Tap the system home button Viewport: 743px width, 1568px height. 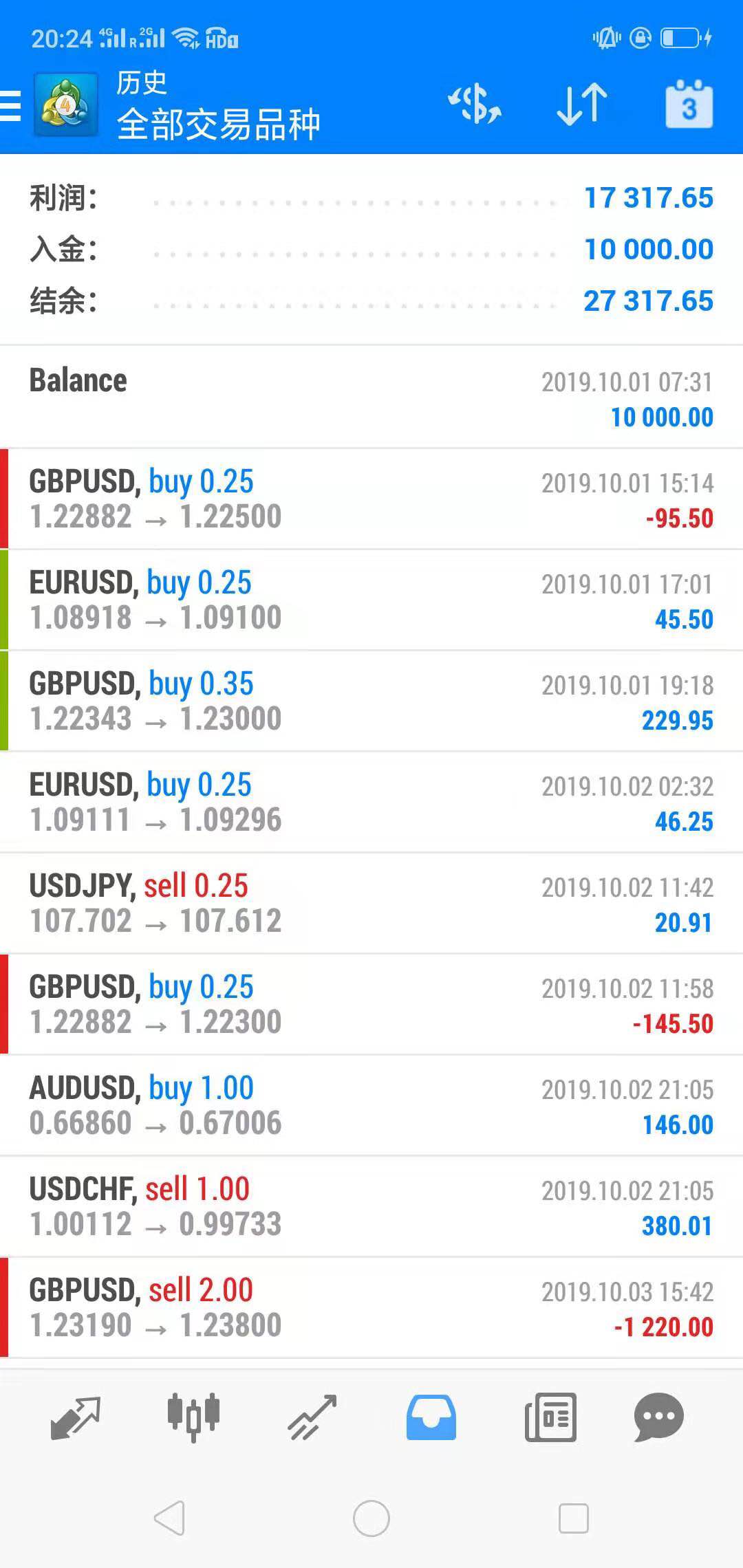pyautogui.click(x=371, y=1518)
